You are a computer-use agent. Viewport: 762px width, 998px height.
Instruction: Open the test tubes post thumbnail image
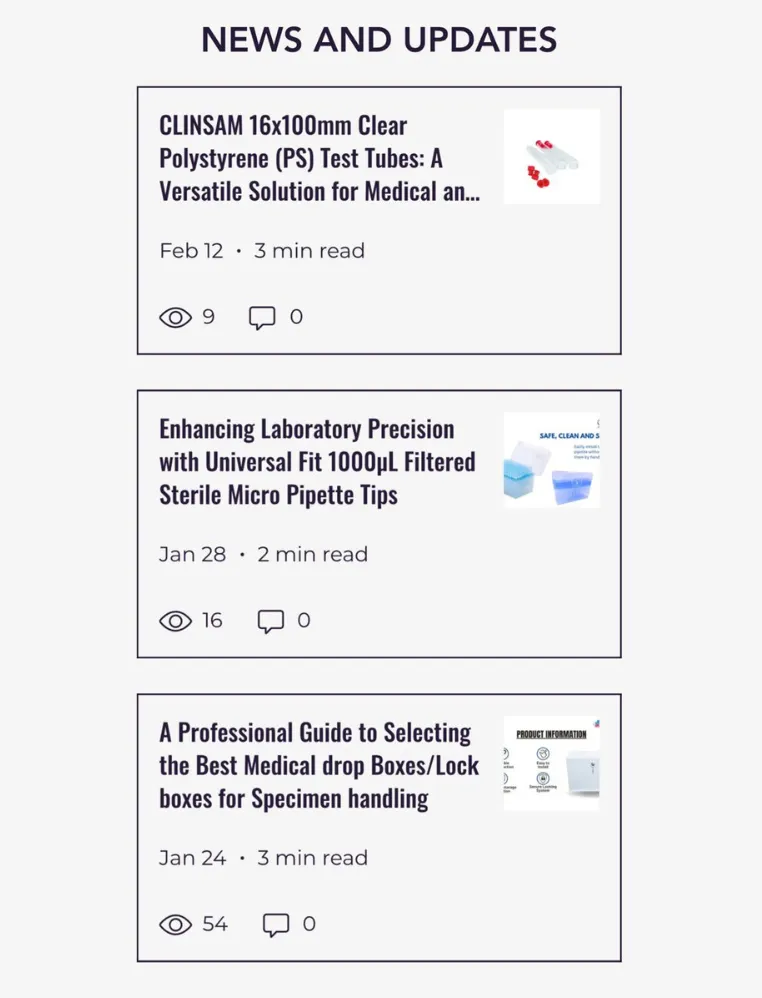point(551,157)
